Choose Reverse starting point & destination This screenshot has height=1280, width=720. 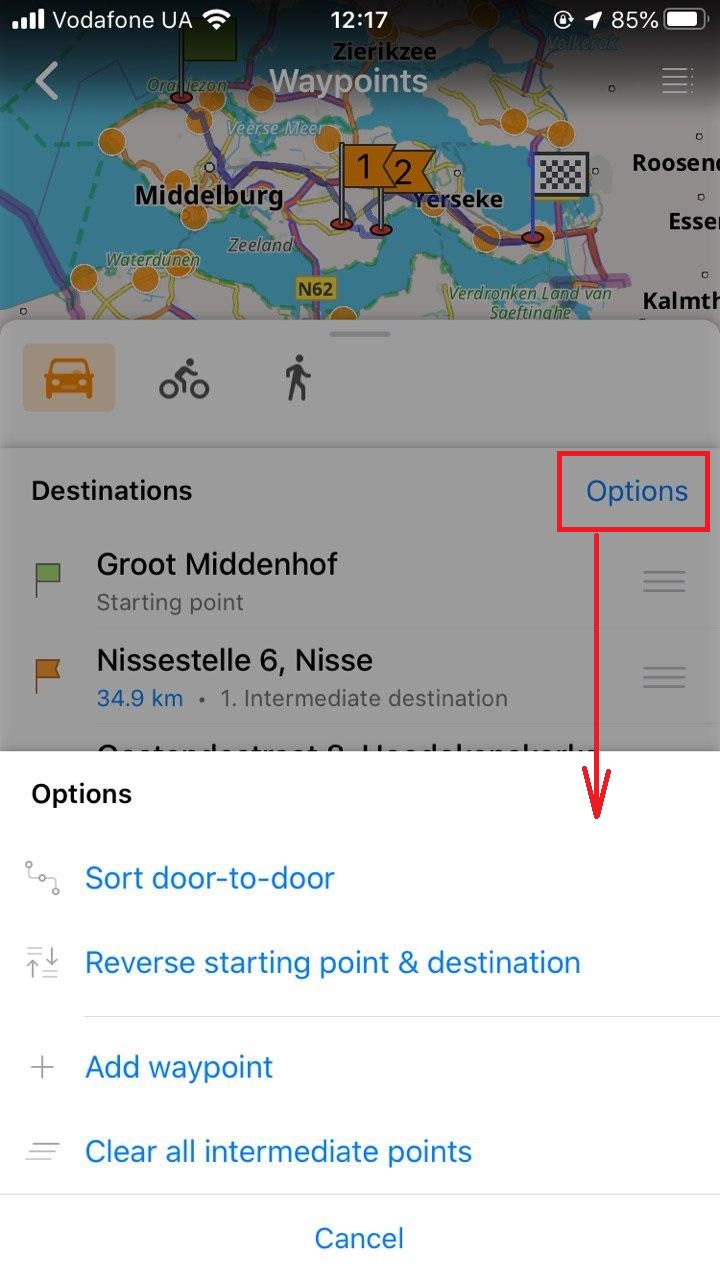(332, 962)
